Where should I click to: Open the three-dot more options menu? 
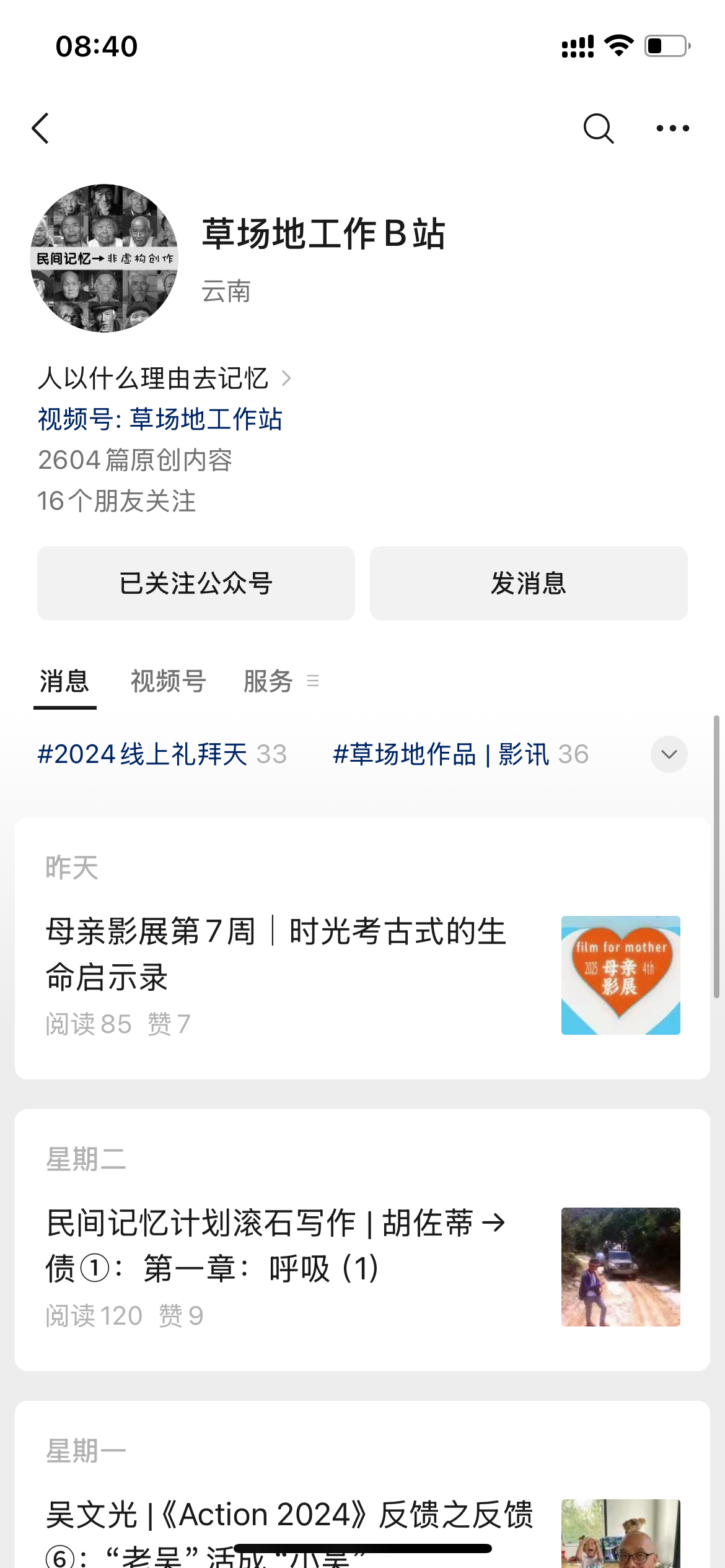click(672, 128)
